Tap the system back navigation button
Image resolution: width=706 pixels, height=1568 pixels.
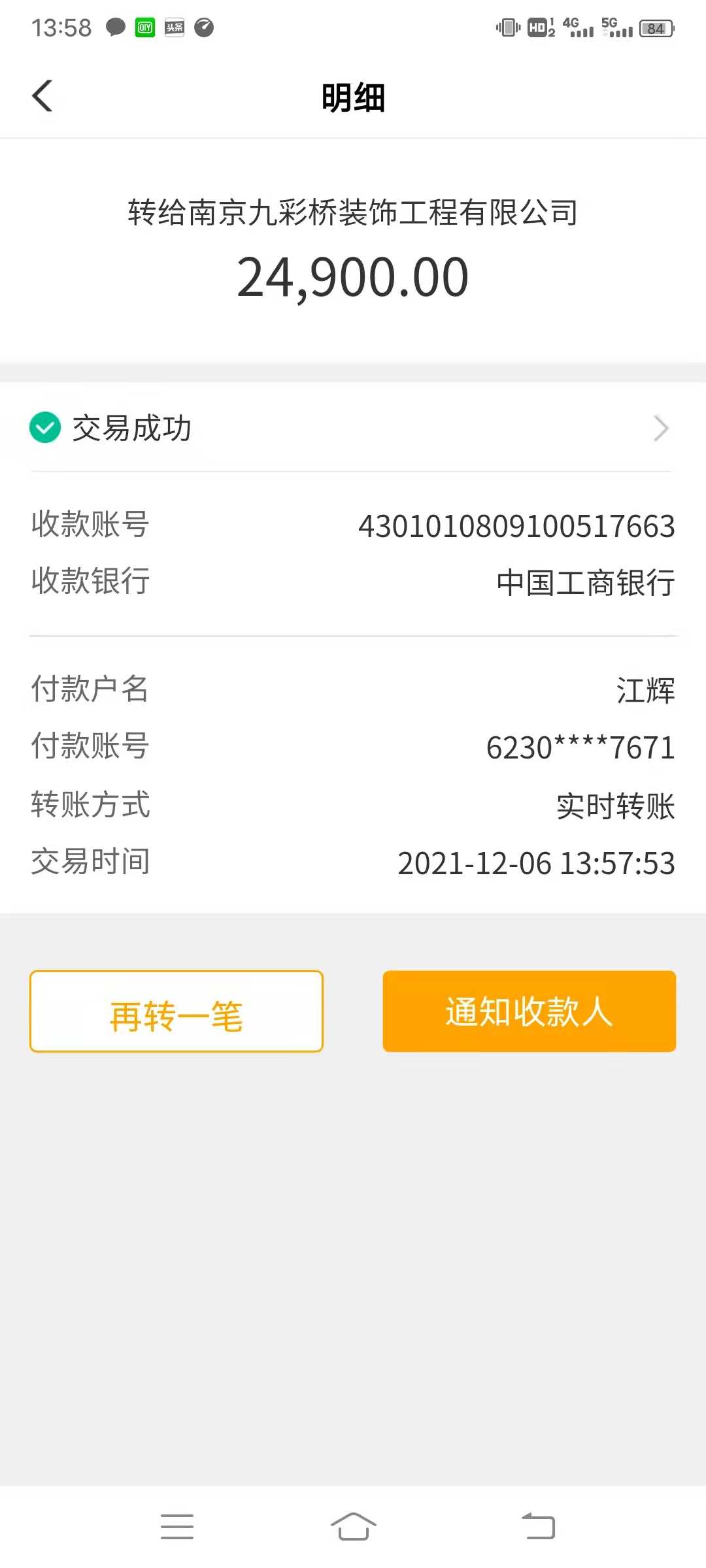[x=538, y=1527]
